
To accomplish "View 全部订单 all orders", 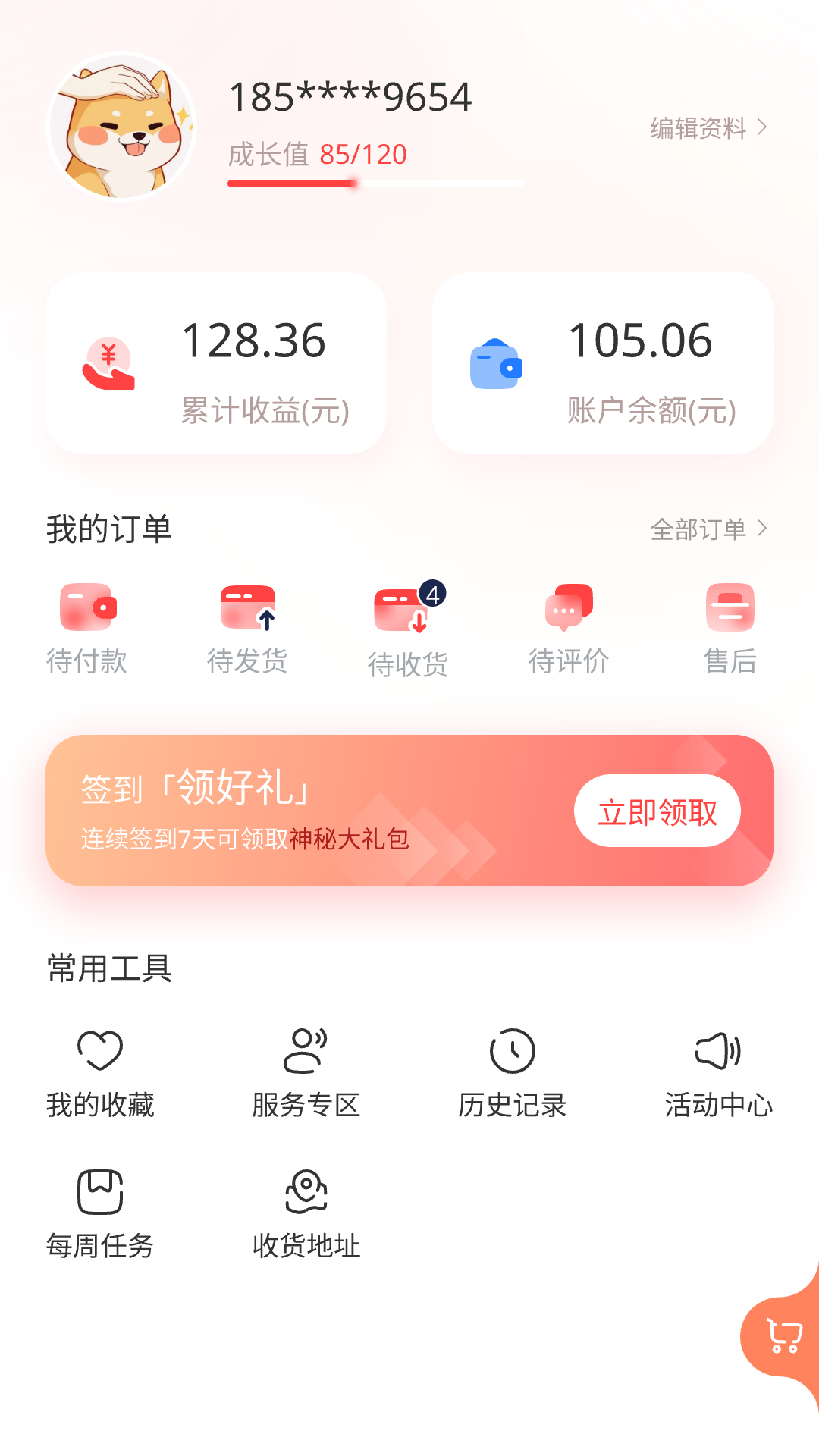I will click(708, 529).
